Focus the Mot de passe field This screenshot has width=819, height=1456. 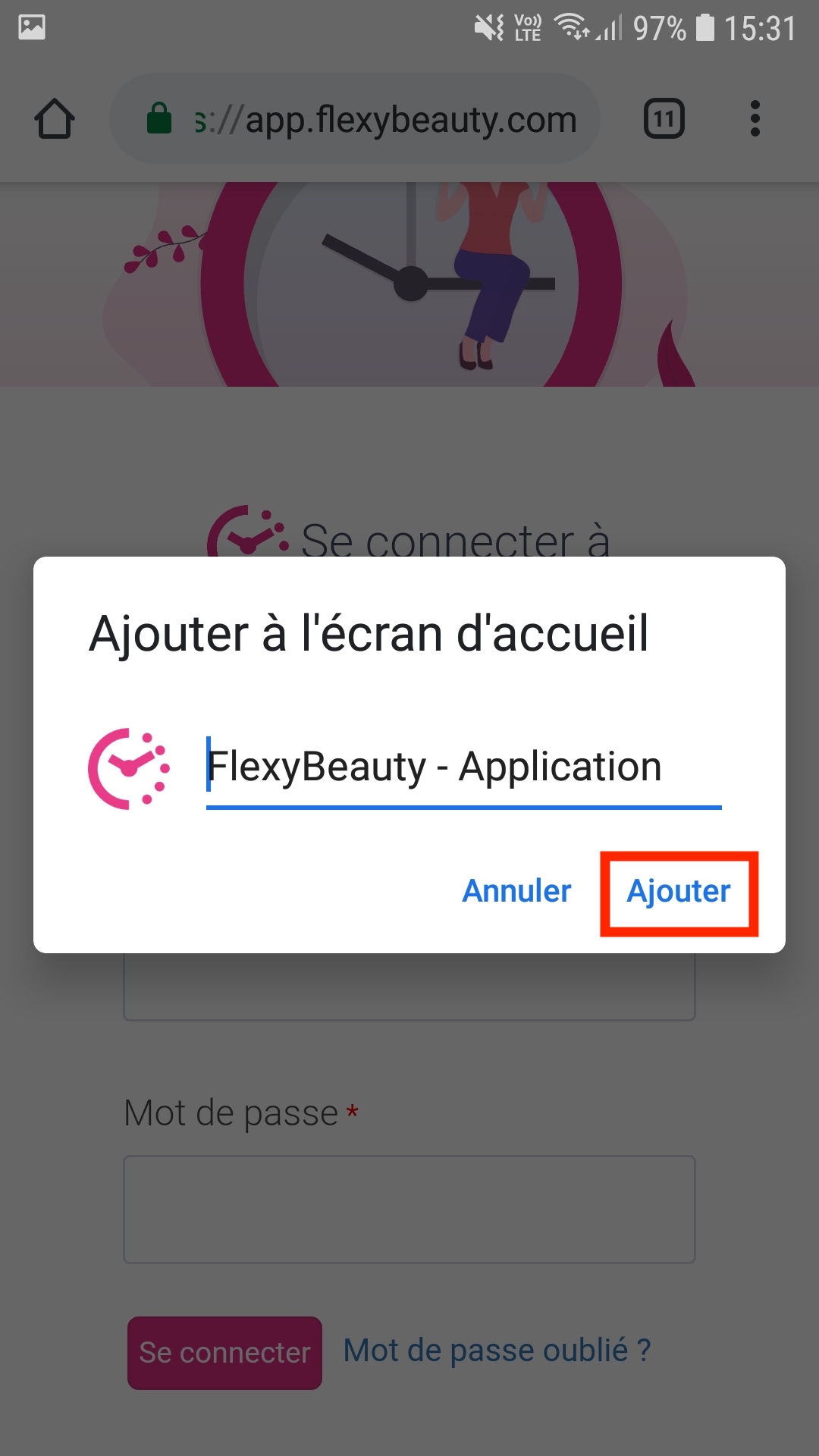pyautogui.click(x=409, y=1210)
